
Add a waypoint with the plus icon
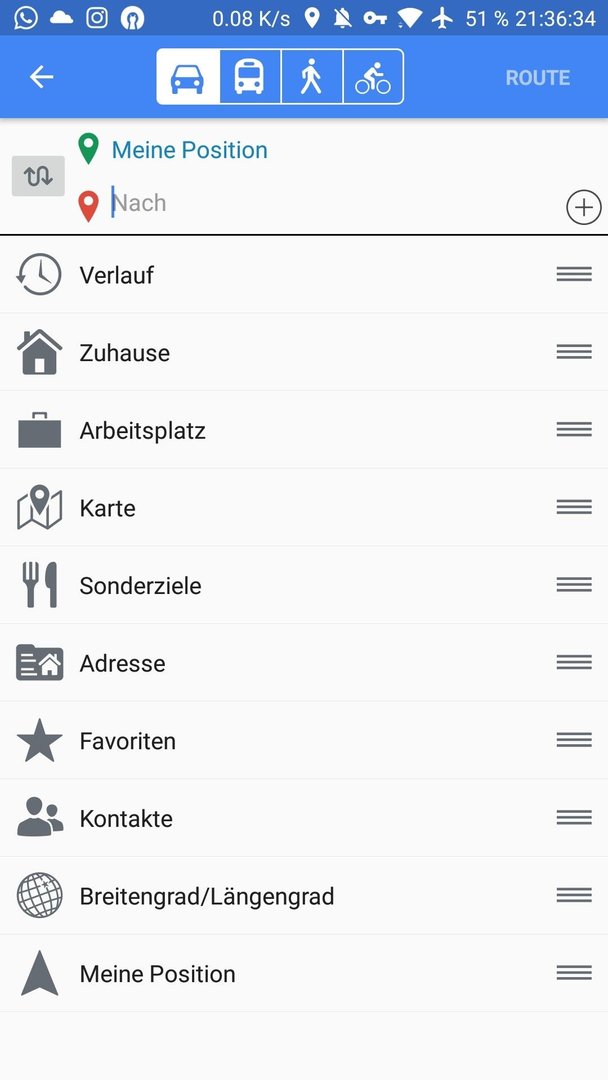click(583, 207)
